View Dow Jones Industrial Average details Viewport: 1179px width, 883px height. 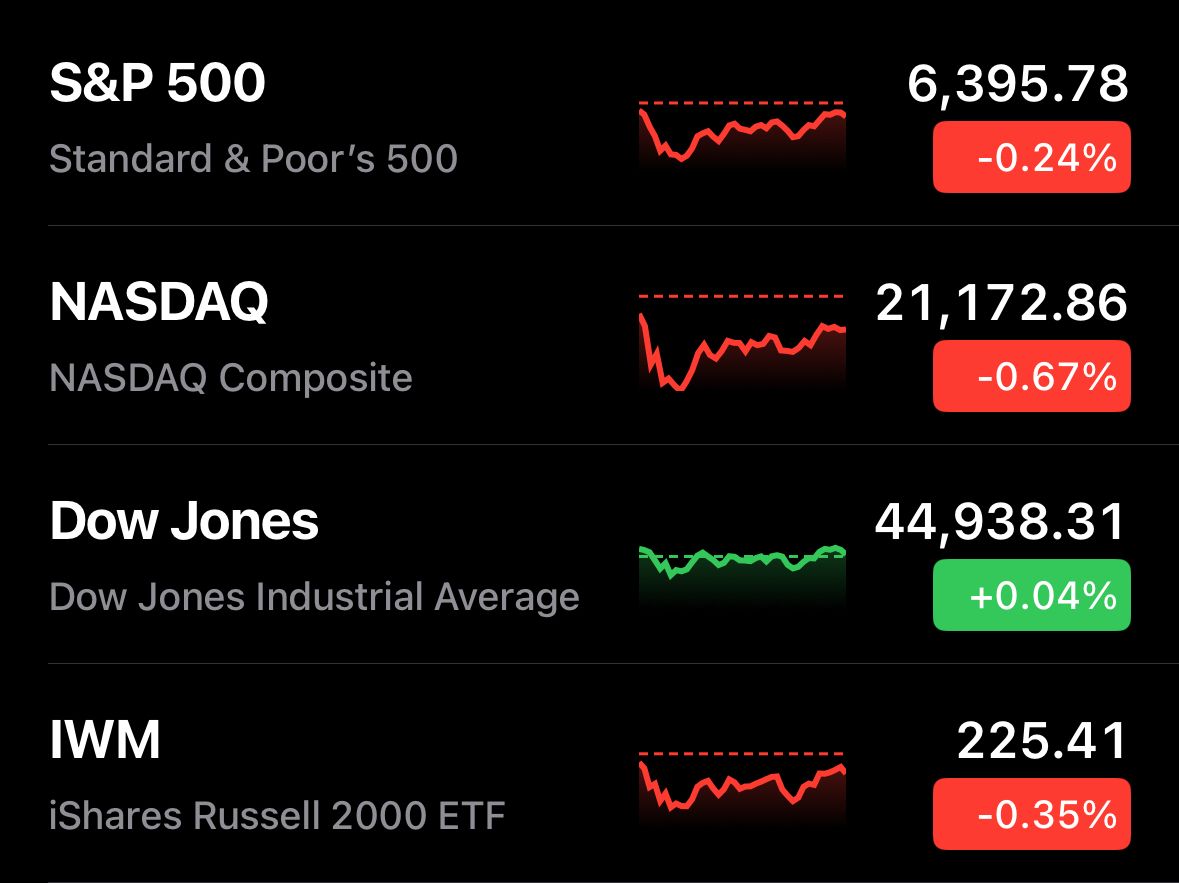tap(300, 556)
